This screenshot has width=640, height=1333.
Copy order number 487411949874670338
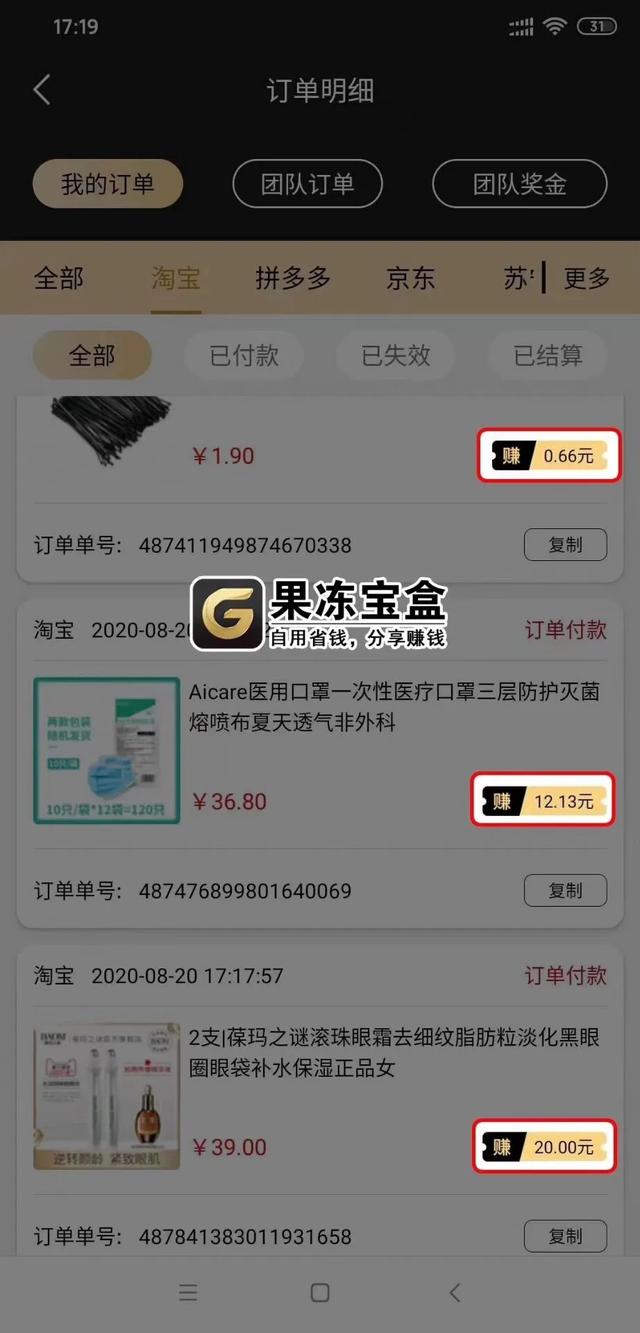(565, 545)
